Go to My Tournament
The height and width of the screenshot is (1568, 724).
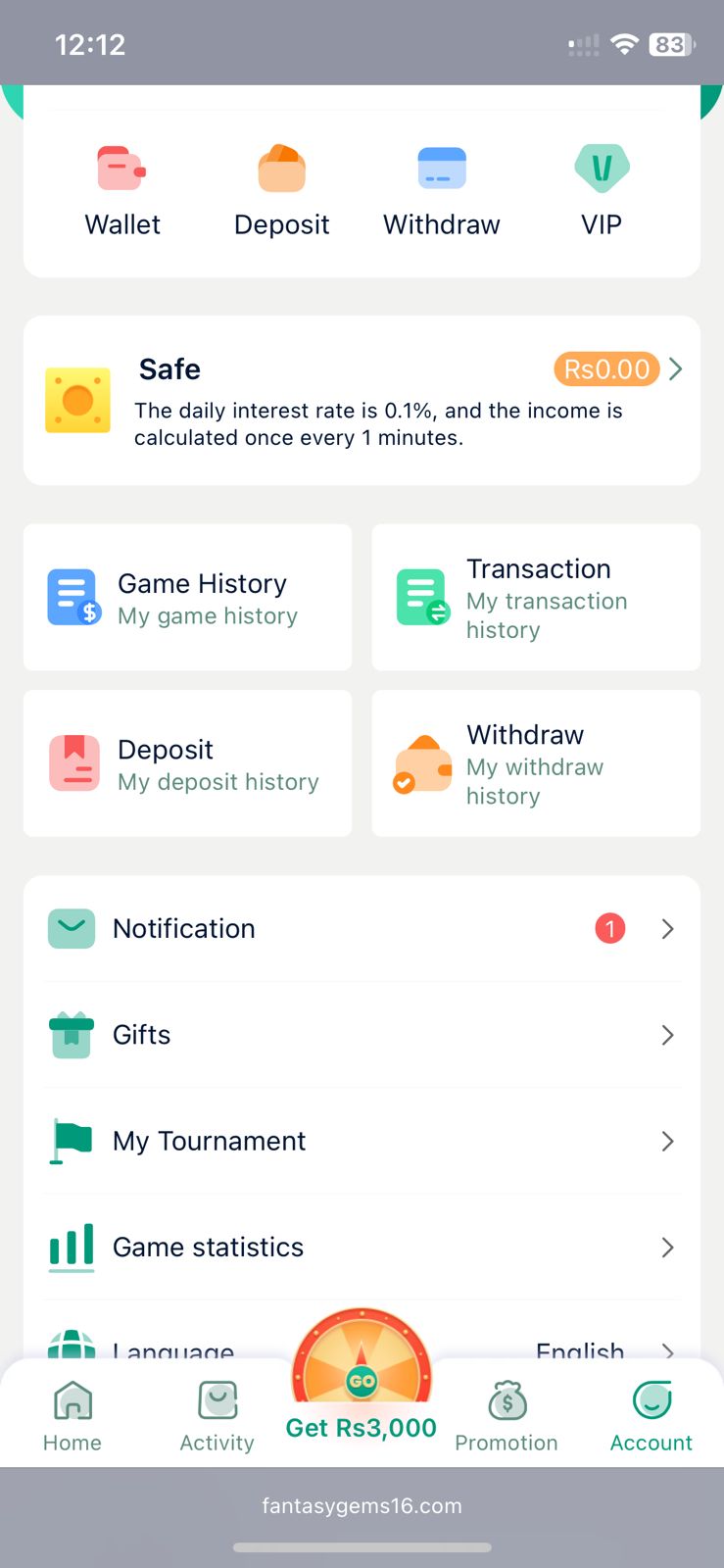362,1141
